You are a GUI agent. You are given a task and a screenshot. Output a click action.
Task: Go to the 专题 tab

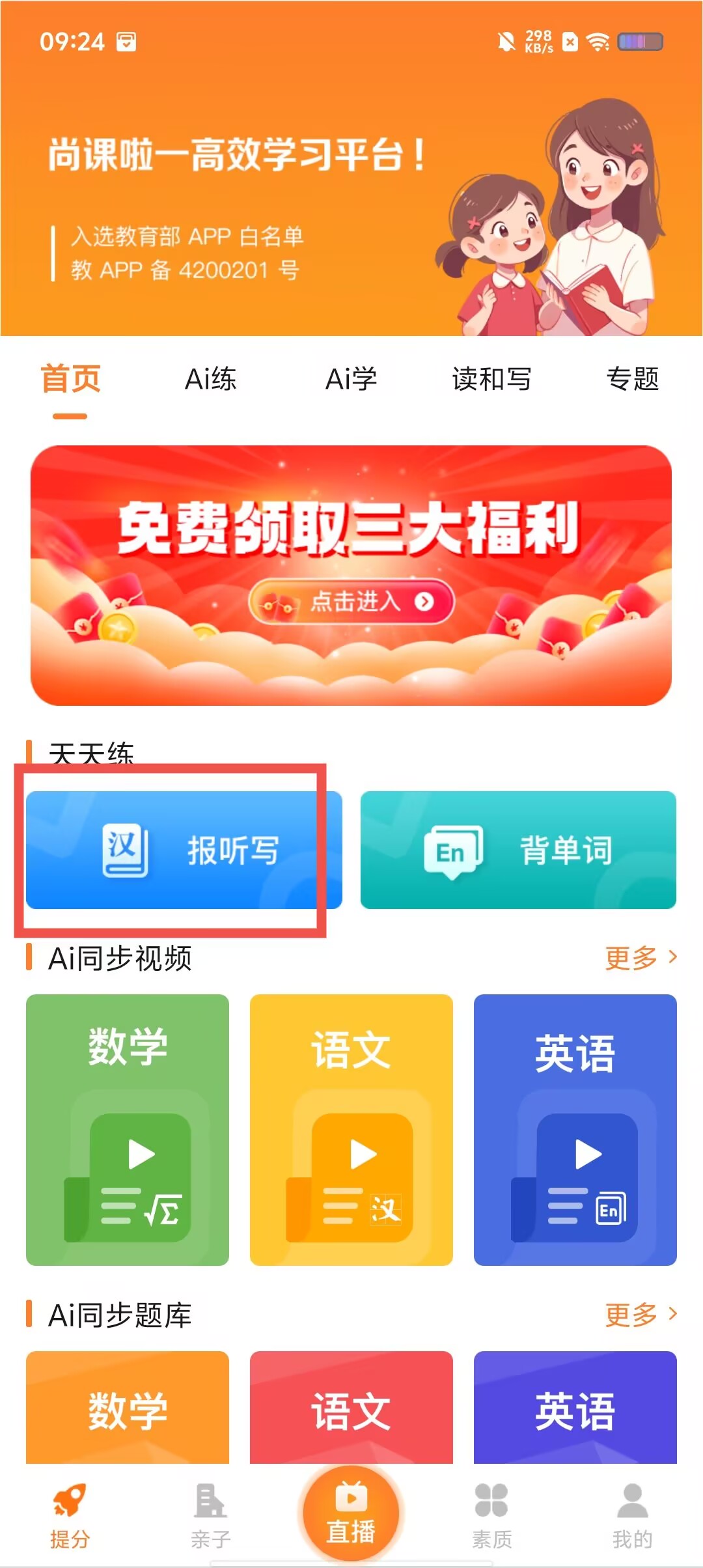pyautogui.click(x=632, y=379)
